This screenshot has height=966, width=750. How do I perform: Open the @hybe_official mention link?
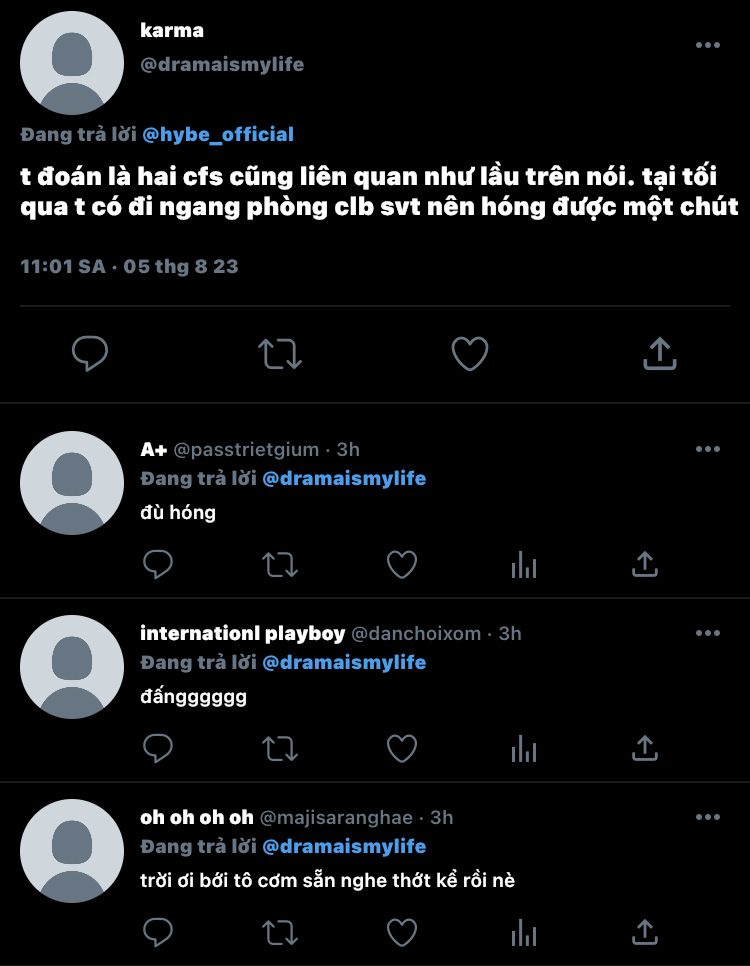[x=218, y=134]
